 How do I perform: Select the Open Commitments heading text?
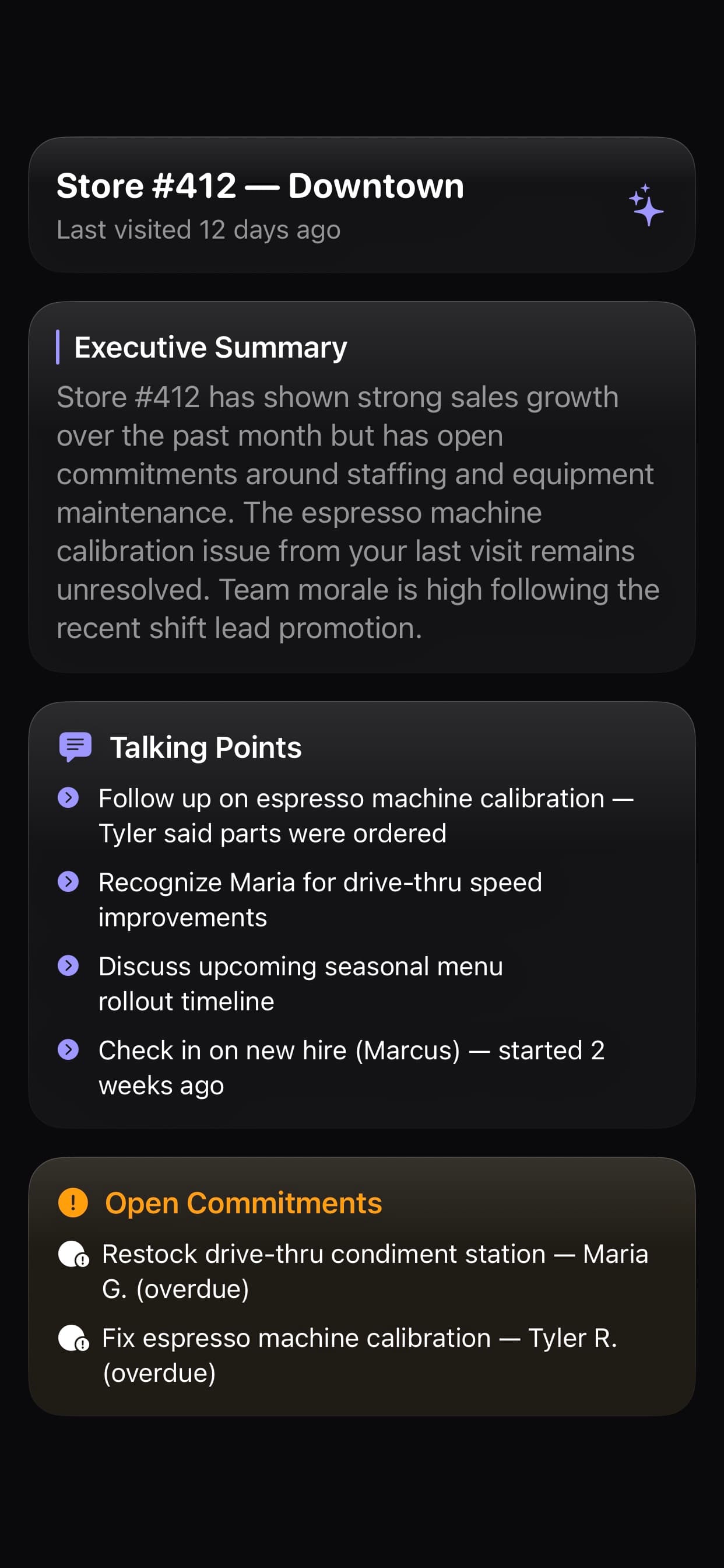coord(243,1202)
